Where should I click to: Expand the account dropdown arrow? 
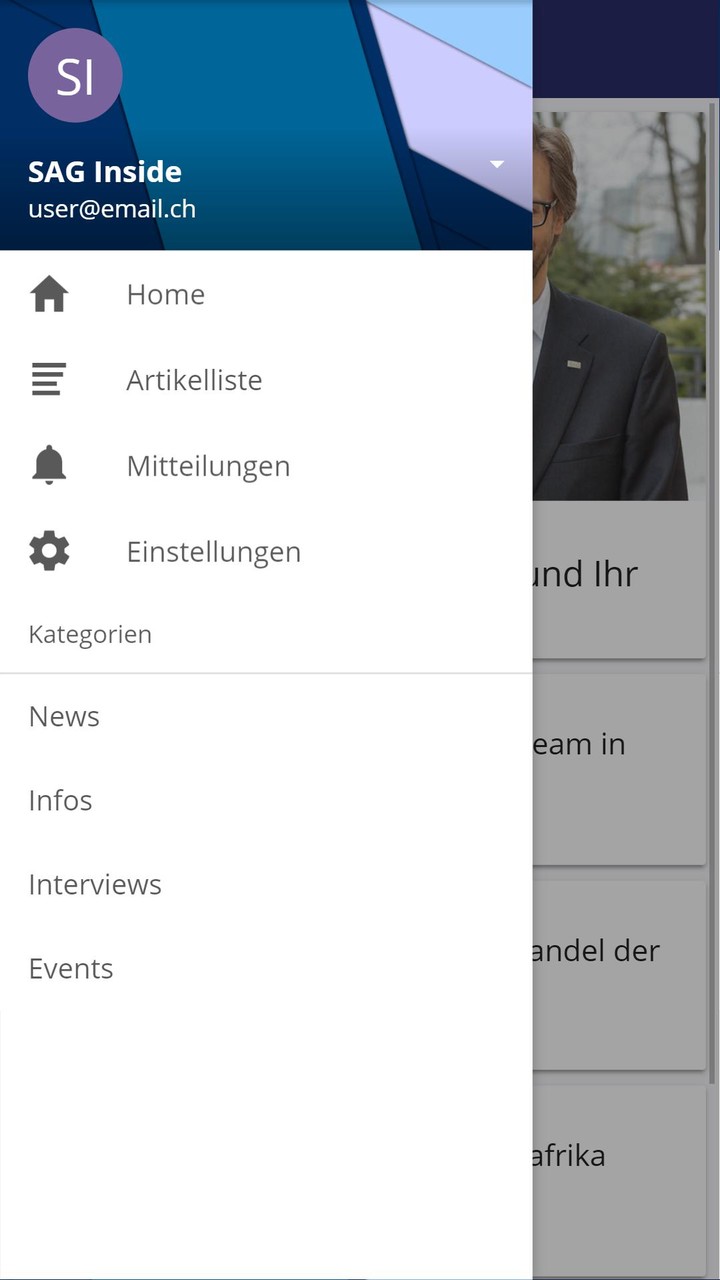[497, 164]
